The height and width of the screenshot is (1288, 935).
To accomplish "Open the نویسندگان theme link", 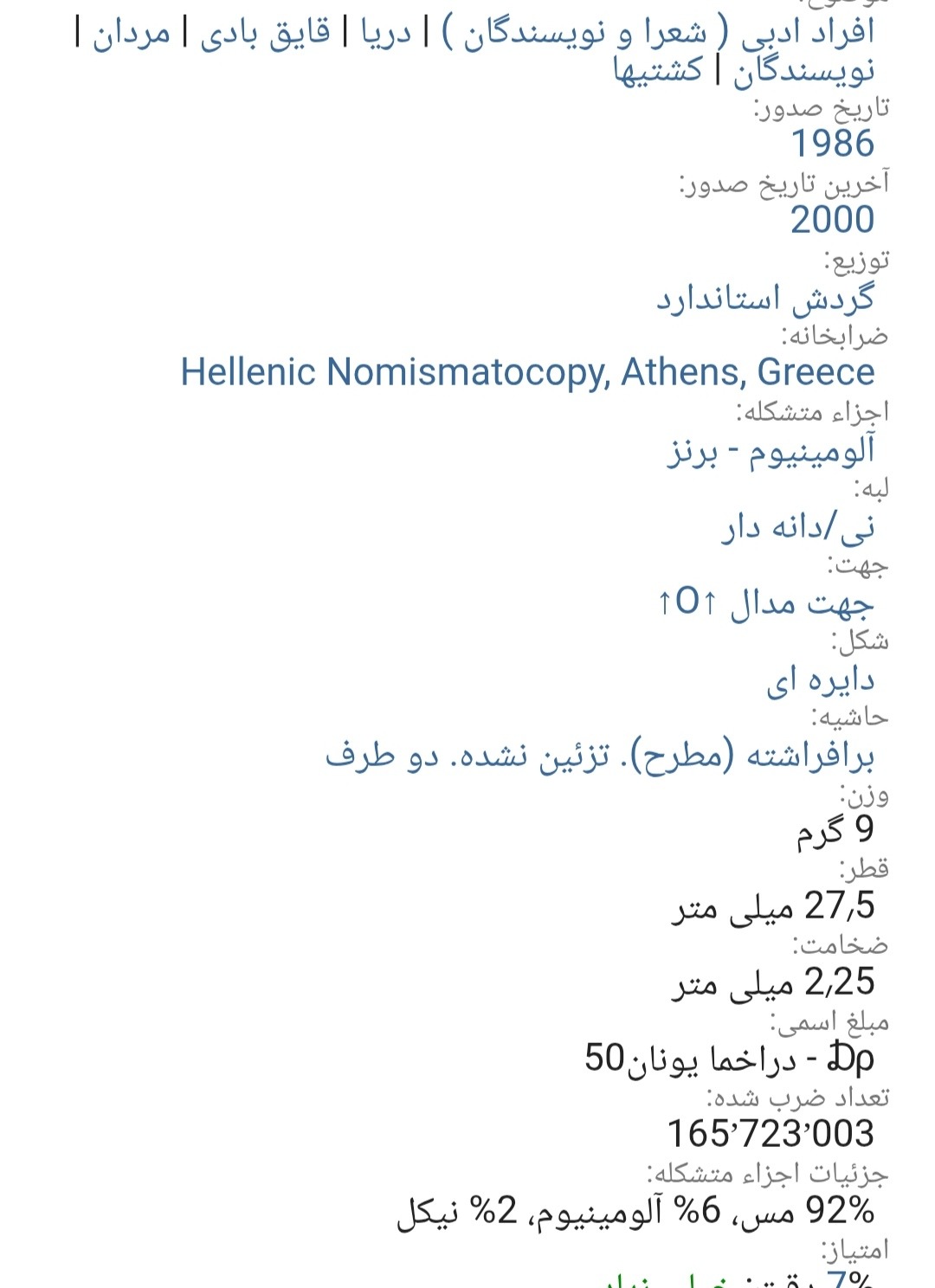I will pos(803,72).
